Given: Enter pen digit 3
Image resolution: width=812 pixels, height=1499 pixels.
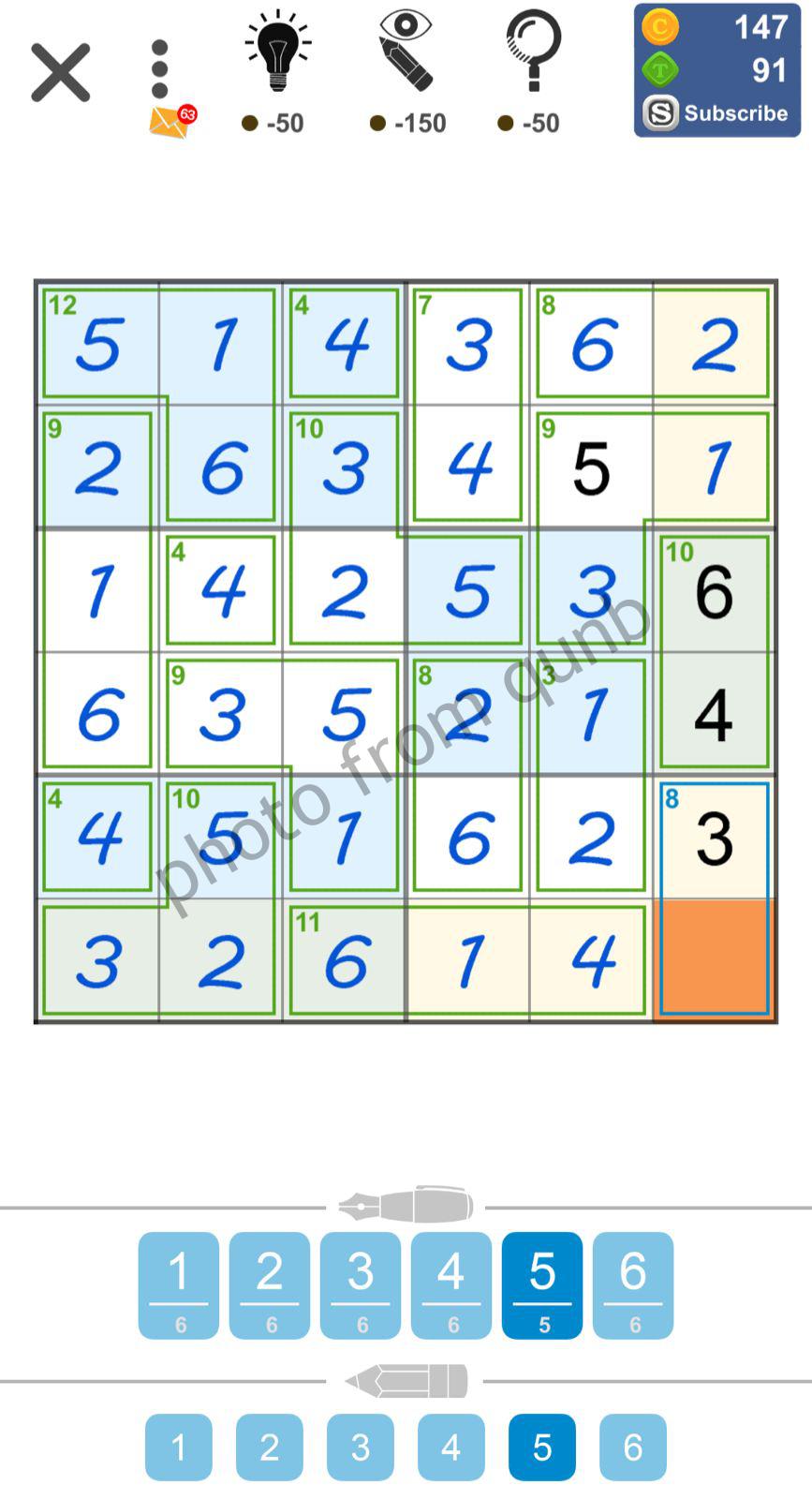Looking at the screenshot, I should pyautogui.click(x=361, y=1284).
